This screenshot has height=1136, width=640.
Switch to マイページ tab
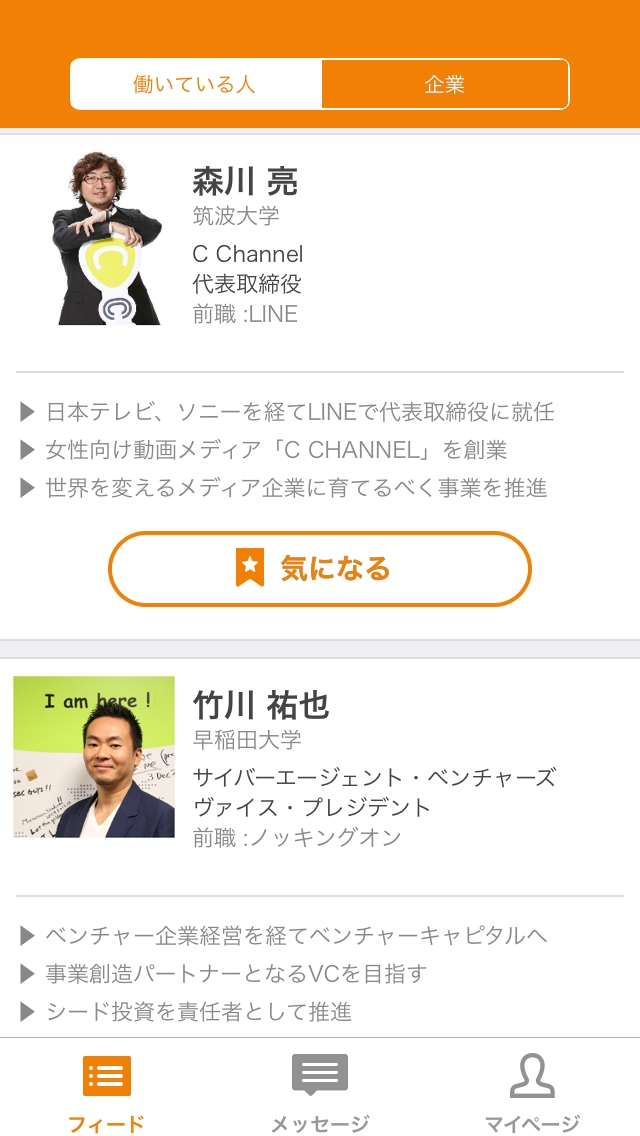pyautogui.click(x=532, y=1094)
